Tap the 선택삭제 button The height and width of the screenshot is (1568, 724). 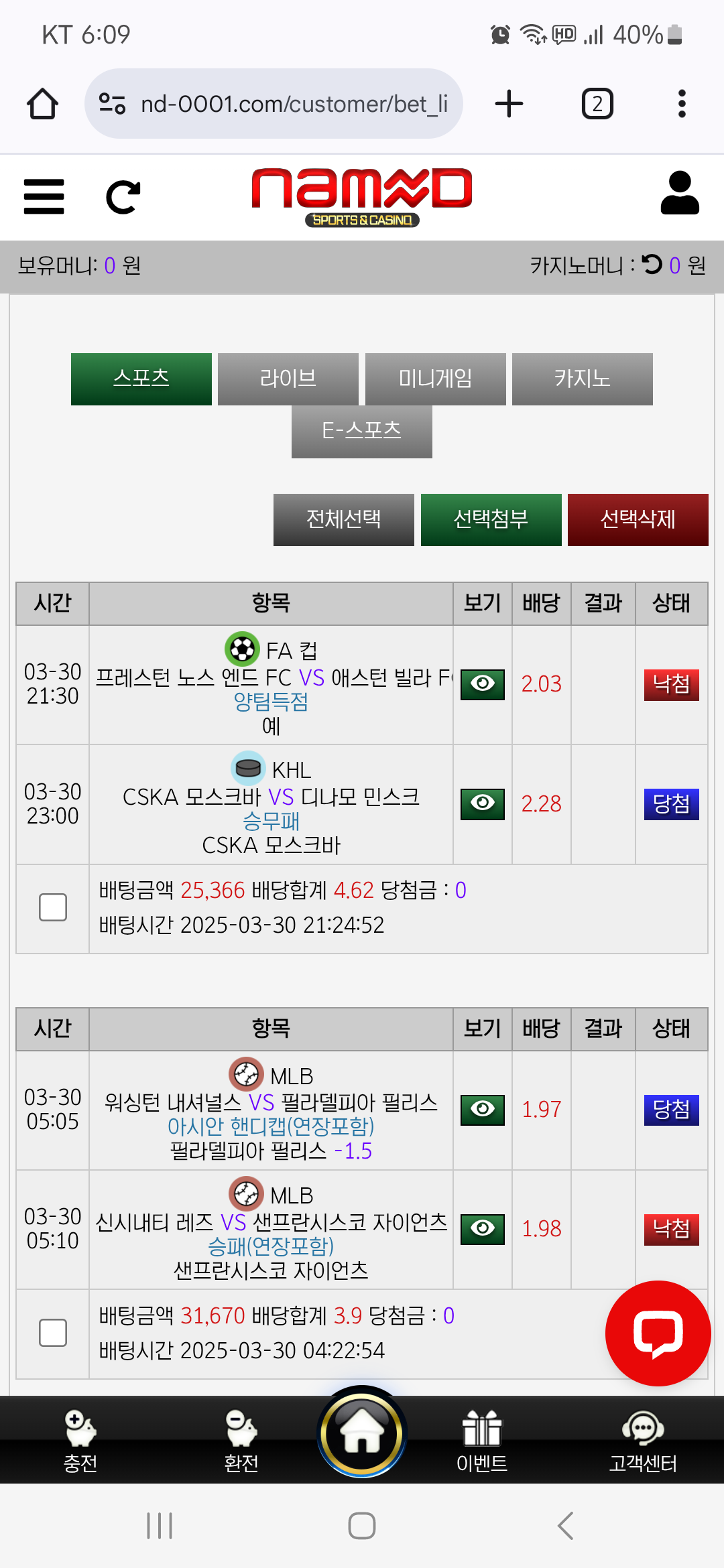(x=638, y=520)
